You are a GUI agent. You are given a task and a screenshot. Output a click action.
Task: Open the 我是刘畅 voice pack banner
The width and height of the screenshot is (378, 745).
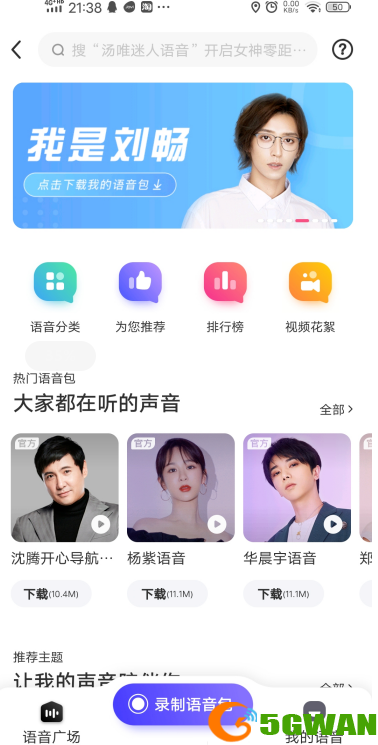point(183,155)
